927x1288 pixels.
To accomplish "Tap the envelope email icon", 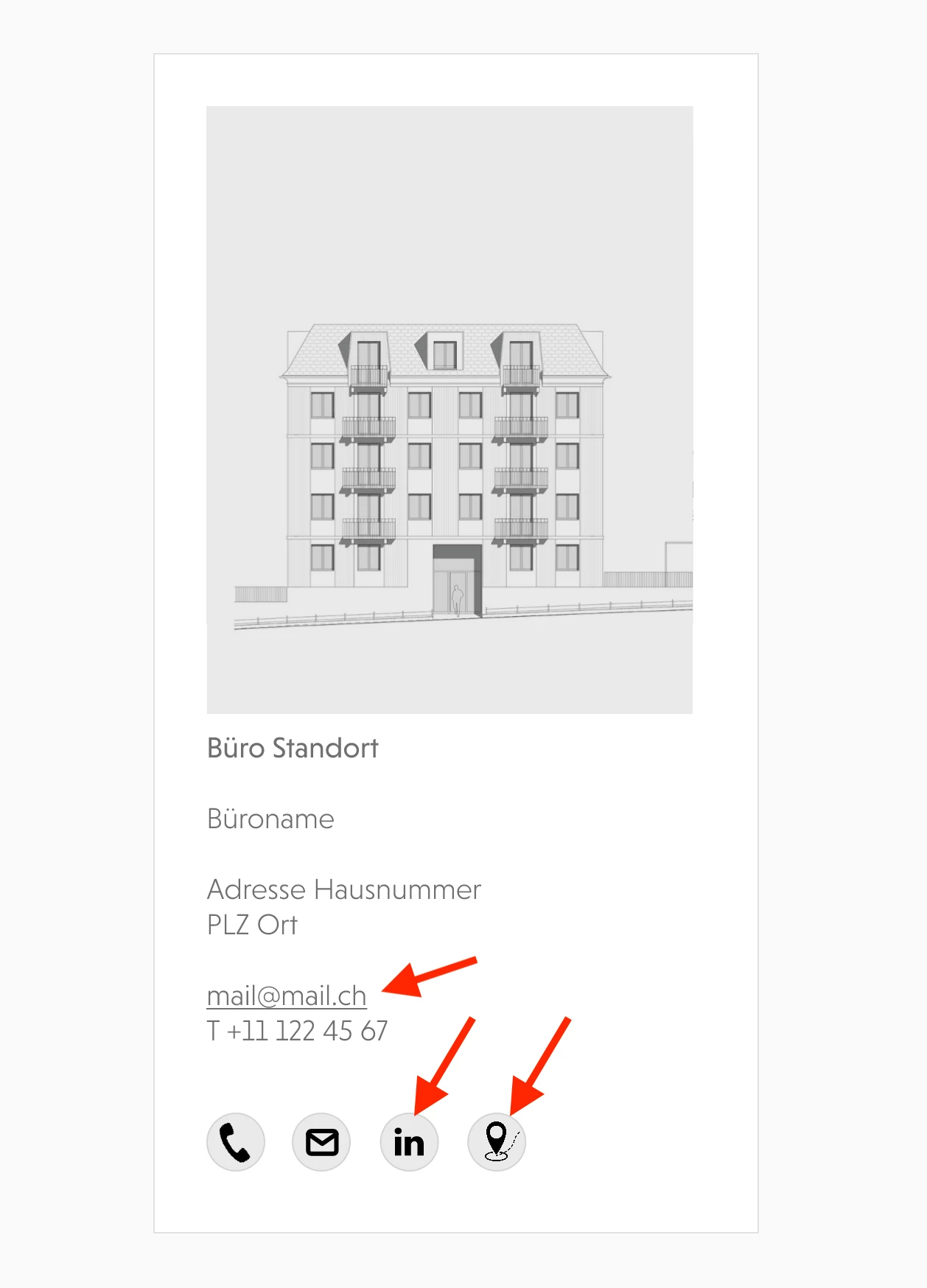I will coord(321,1142).
